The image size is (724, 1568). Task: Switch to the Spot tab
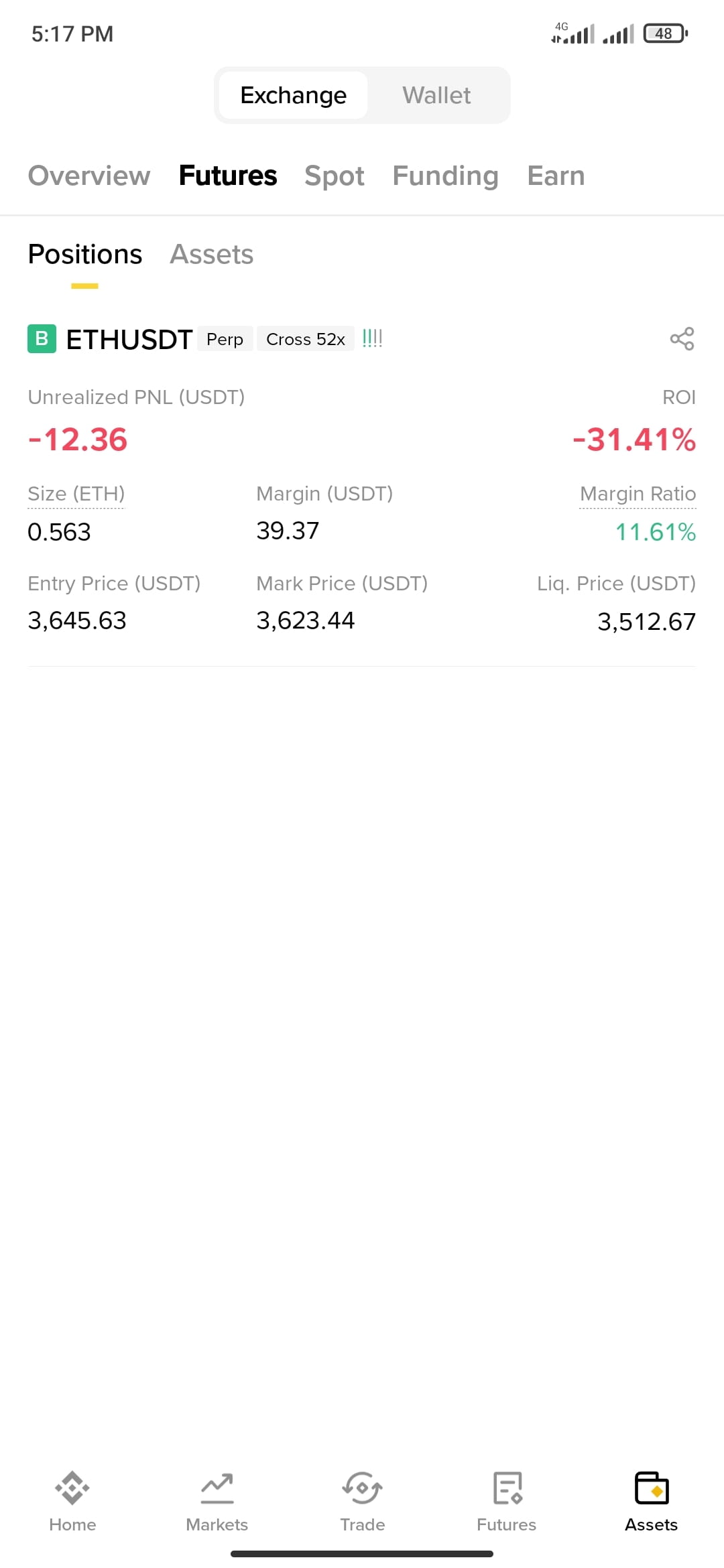pyautogui.click(x=335, y=176)
